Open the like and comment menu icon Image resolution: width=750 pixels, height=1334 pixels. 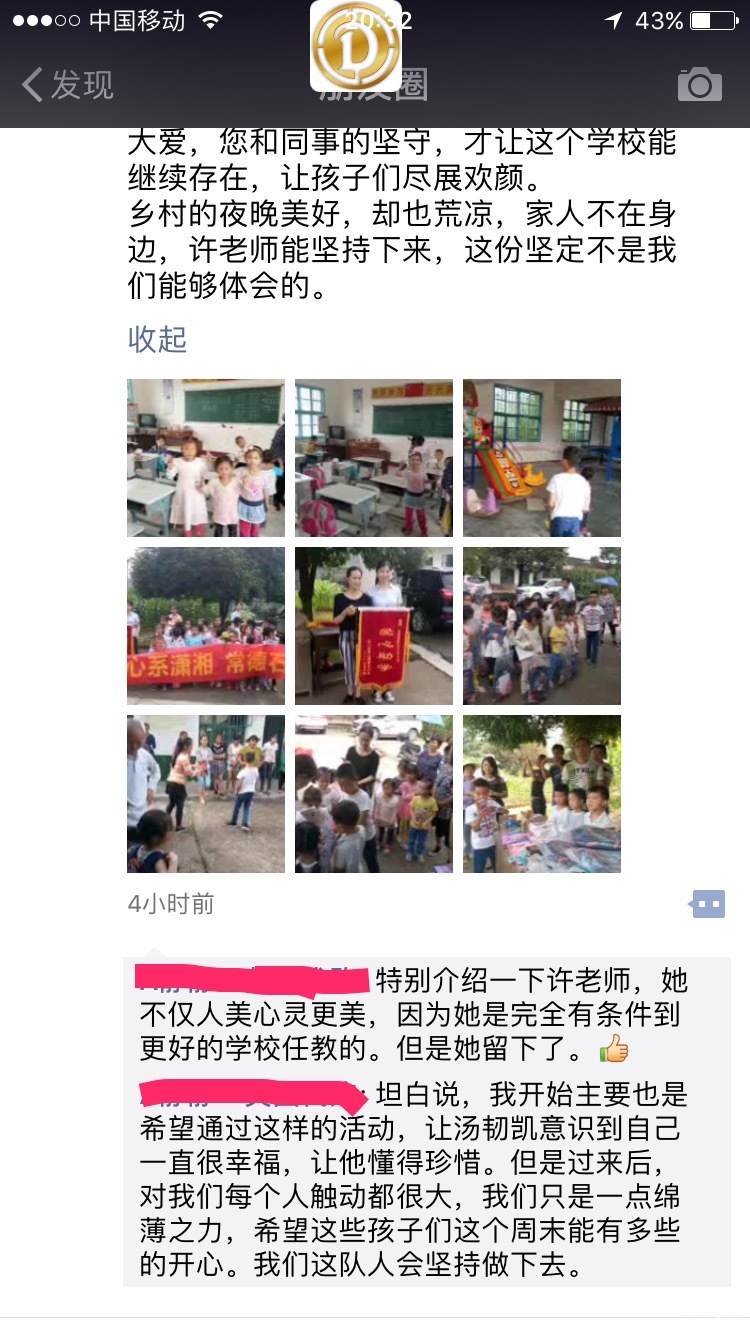[x=708, y=904]
